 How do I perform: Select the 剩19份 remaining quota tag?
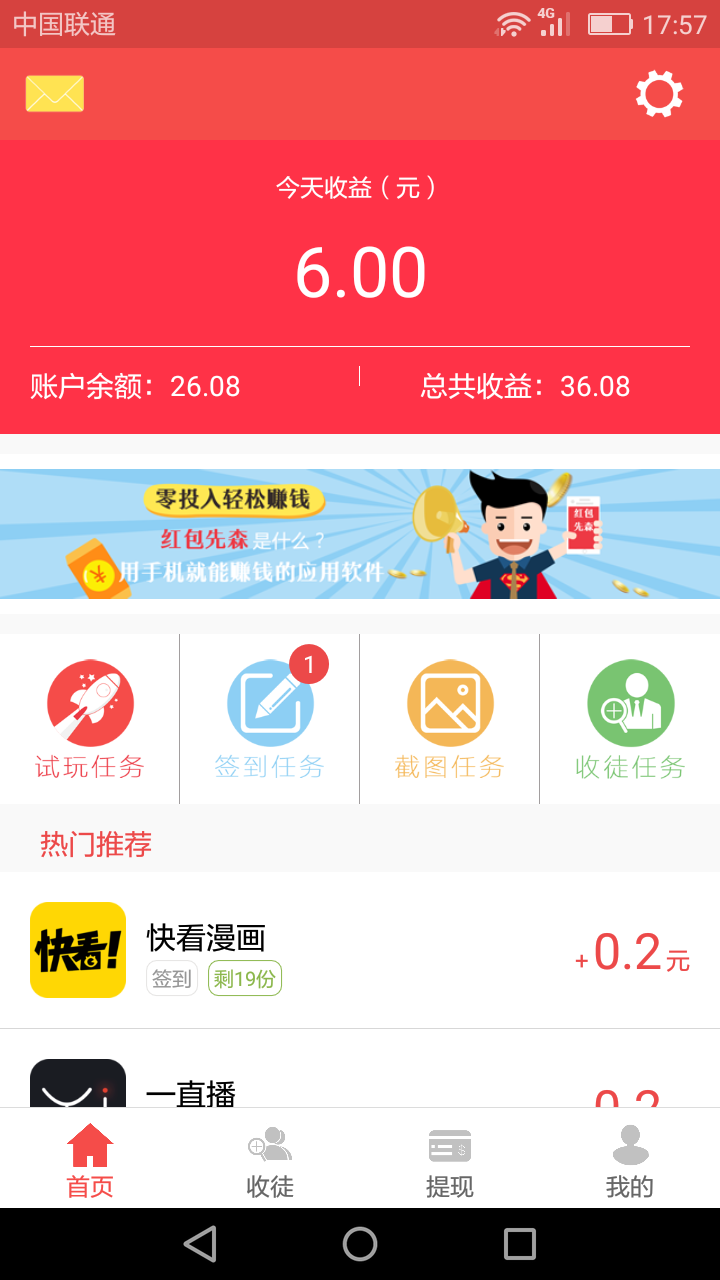pos(244,979)
